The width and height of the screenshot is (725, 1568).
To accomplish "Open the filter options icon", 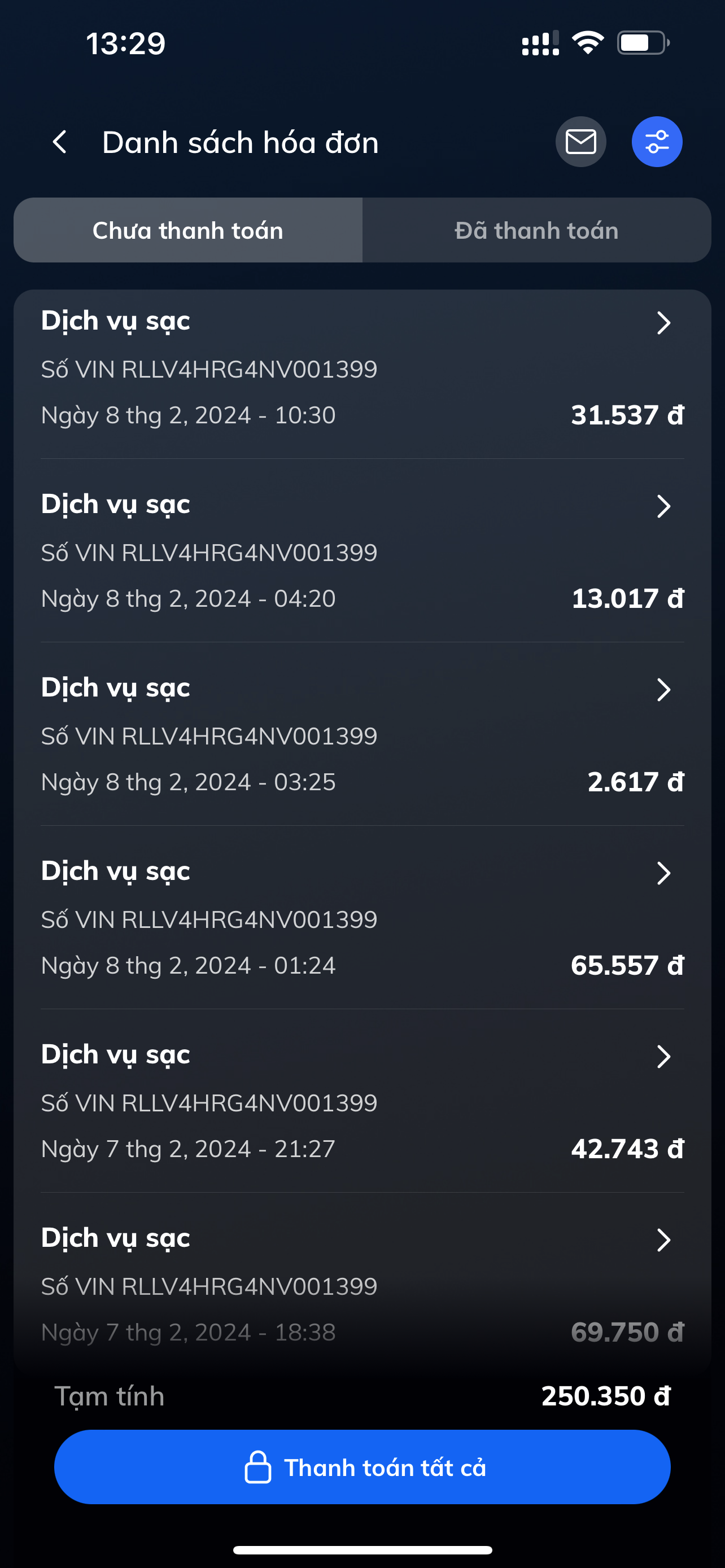I will click(656, 142).
